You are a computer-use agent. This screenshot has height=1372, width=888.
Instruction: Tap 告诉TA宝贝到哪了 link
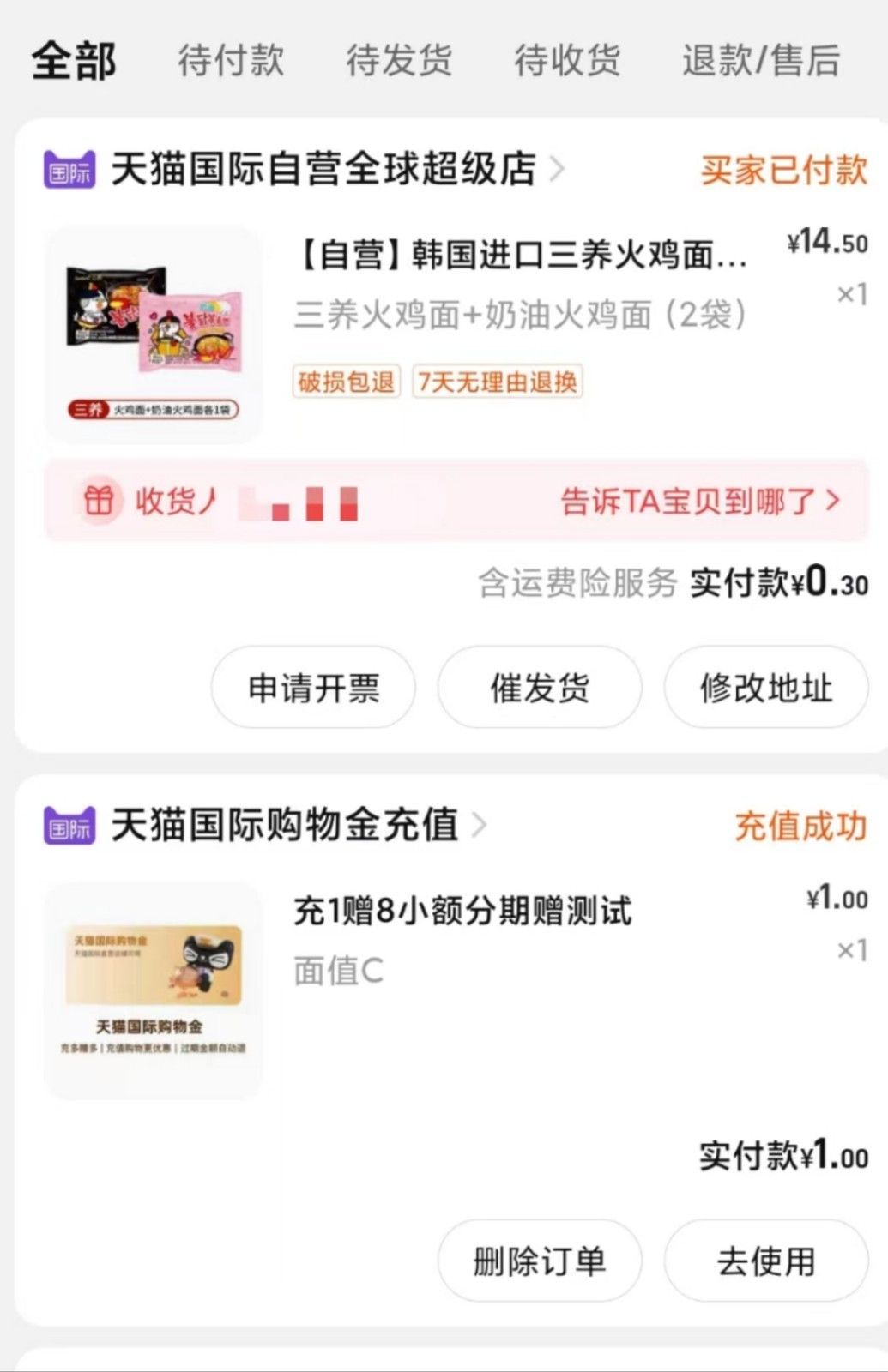point(699,501)
